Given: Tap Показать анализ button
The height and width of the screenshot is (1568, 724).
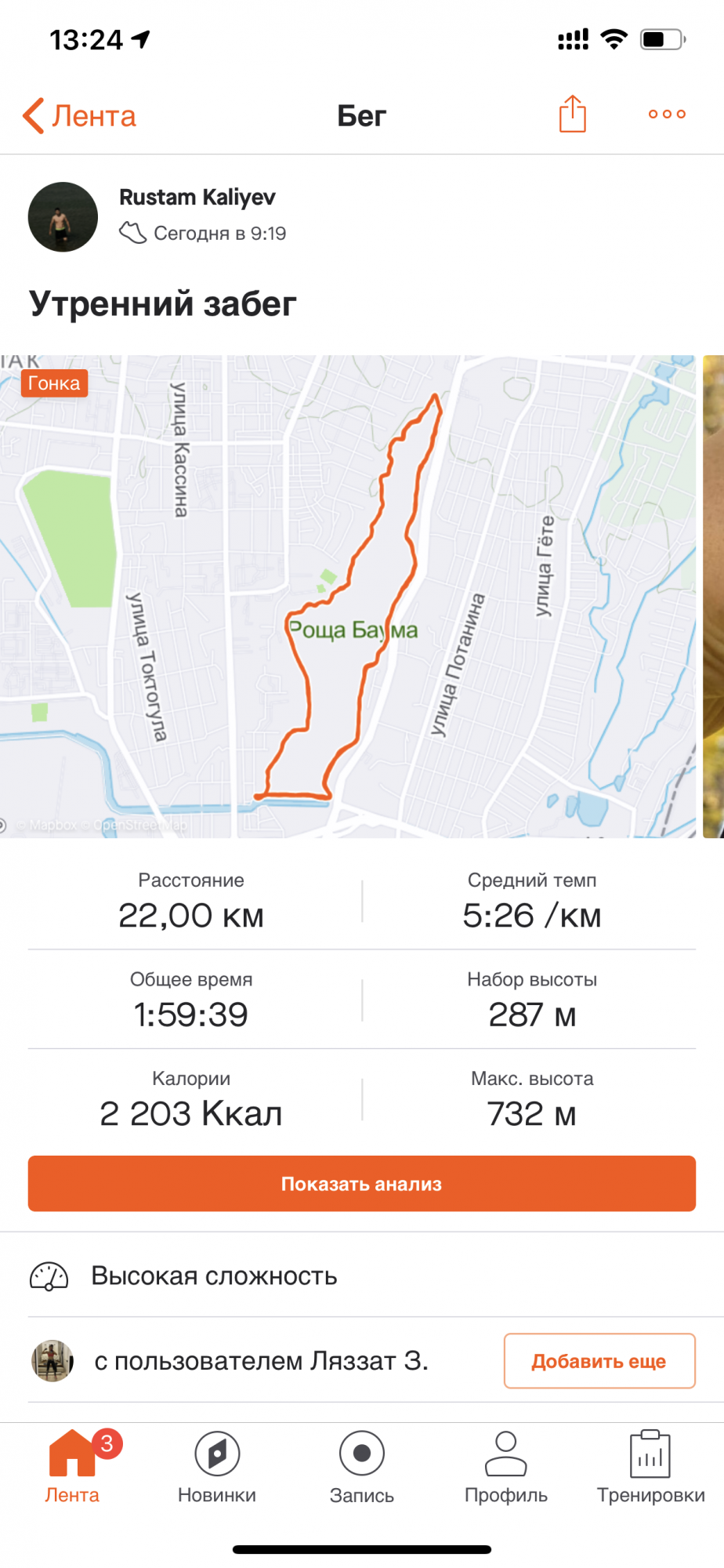Looking at the screenshot, I should point(362,1184).
